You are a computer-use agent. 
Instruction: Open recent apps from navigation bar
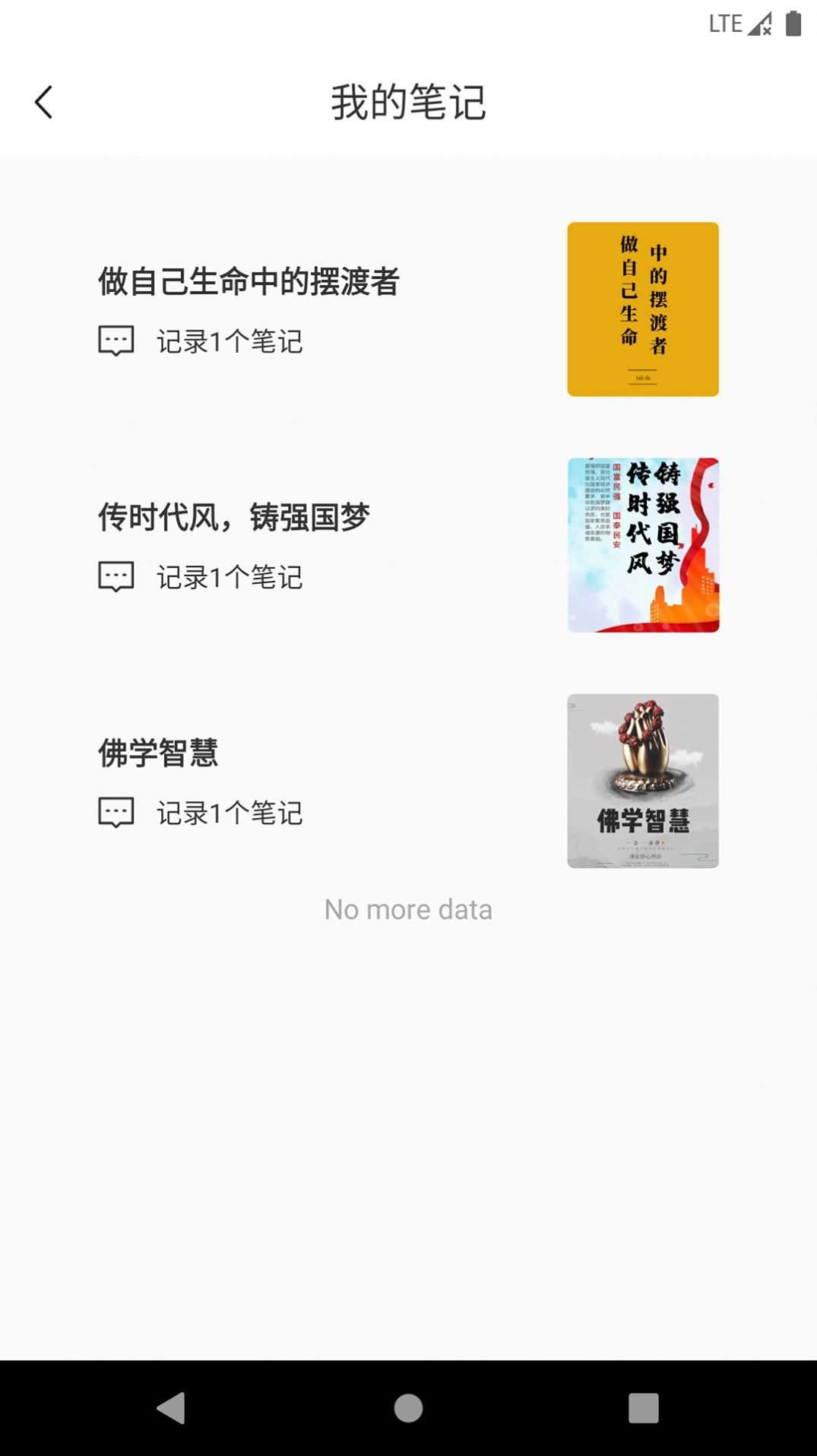coord(643,1408)
